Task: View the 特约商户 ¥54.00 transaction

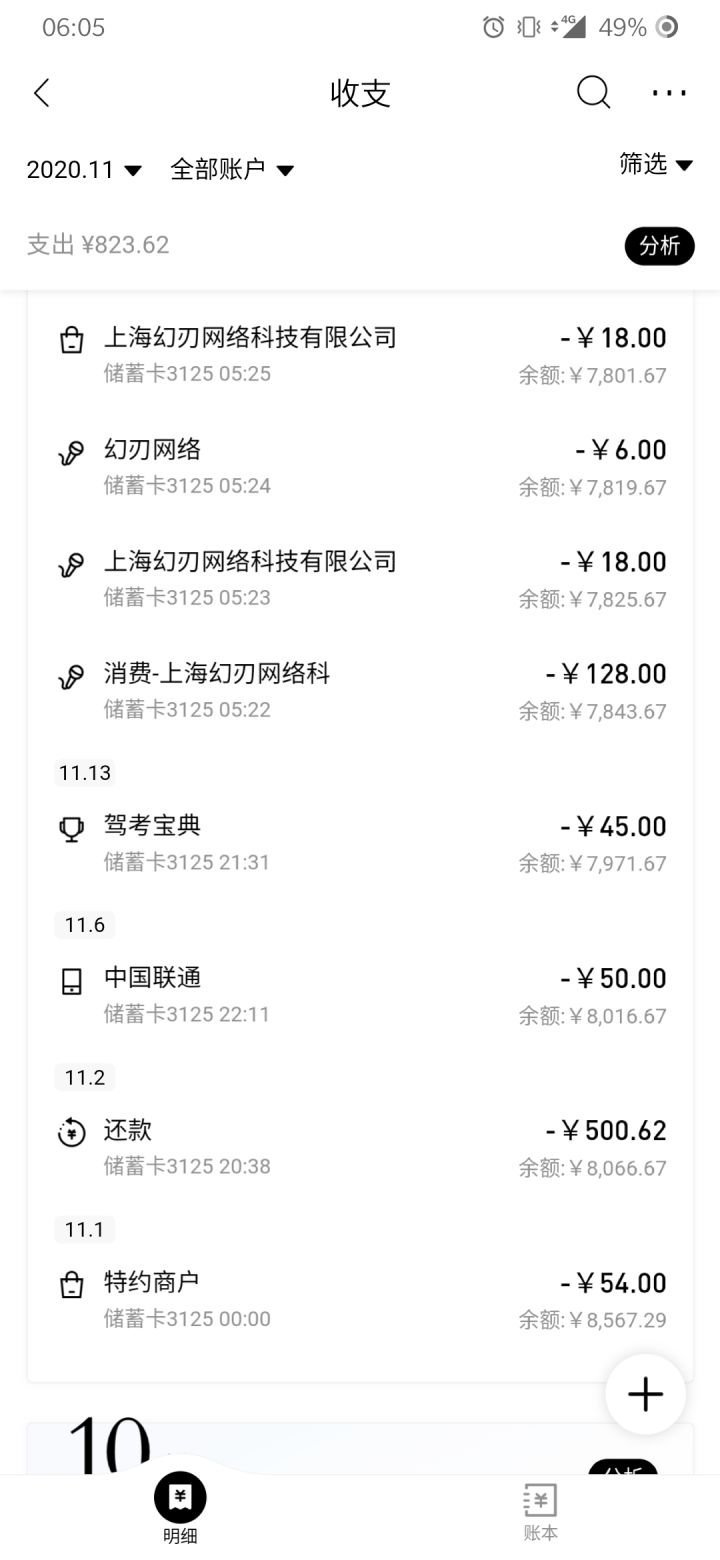Action: [360, 1299]
